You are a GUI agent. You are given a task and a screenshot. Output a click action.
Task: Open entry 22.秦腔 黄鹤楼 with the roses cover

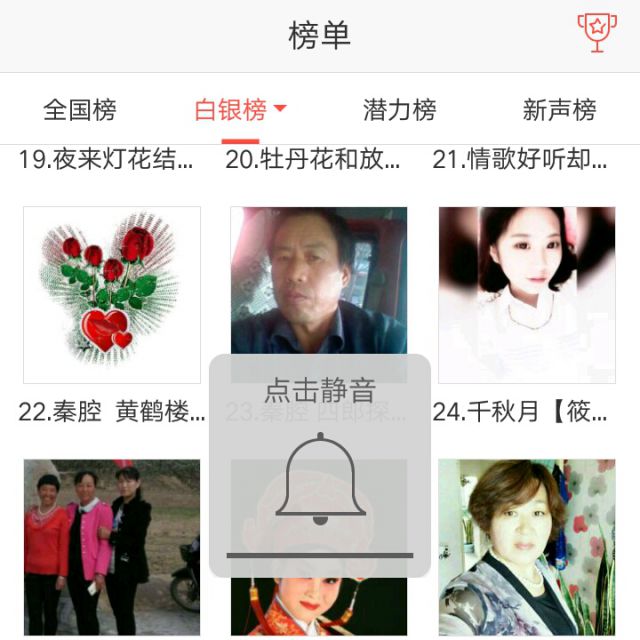(x=112, y=295)
